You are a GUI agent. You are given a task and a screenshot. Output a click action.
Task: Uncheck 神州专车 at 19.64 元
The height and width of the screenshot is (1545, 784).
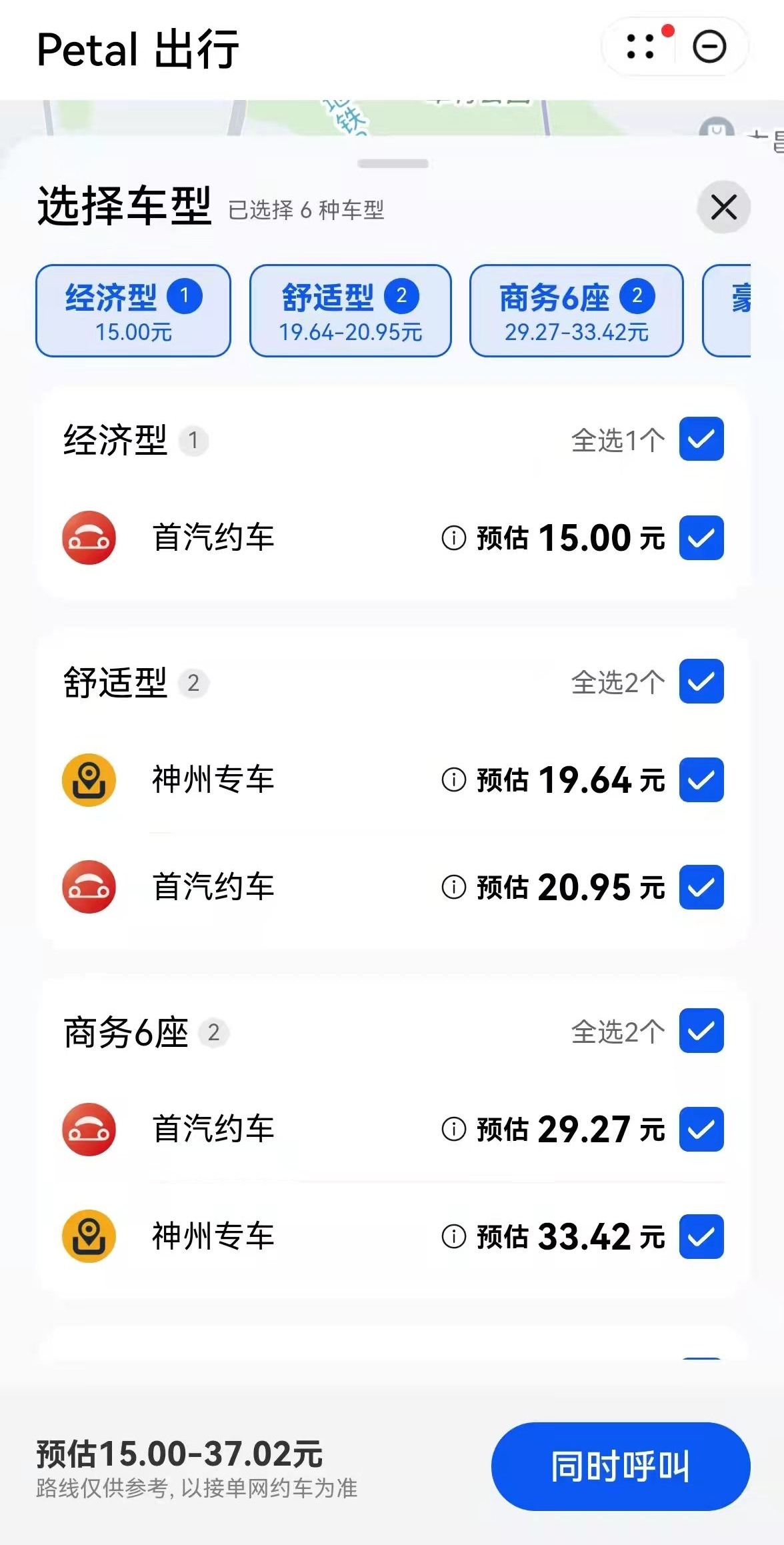coord(701,780)
